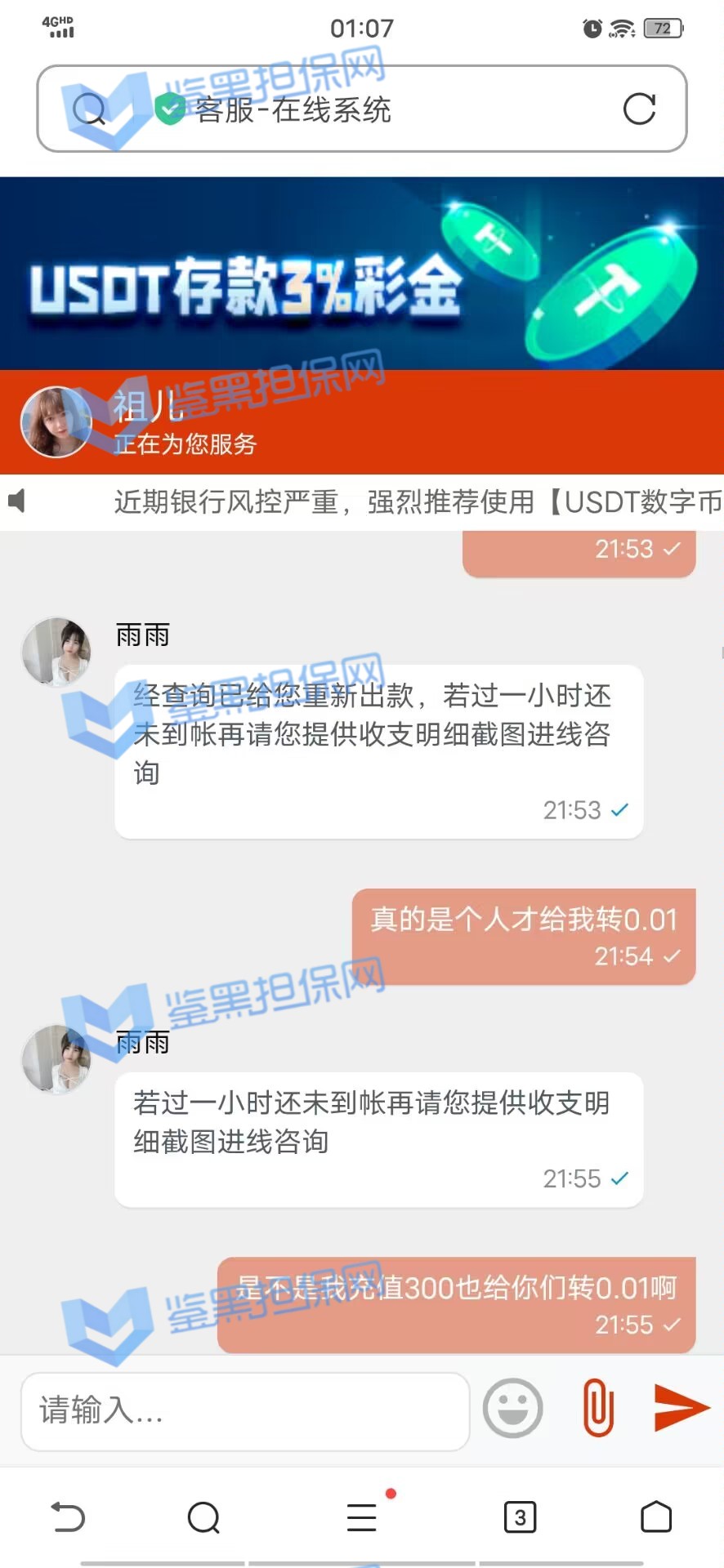Open the emoji picker
724x1568 pixels.
coord(513,1408)
